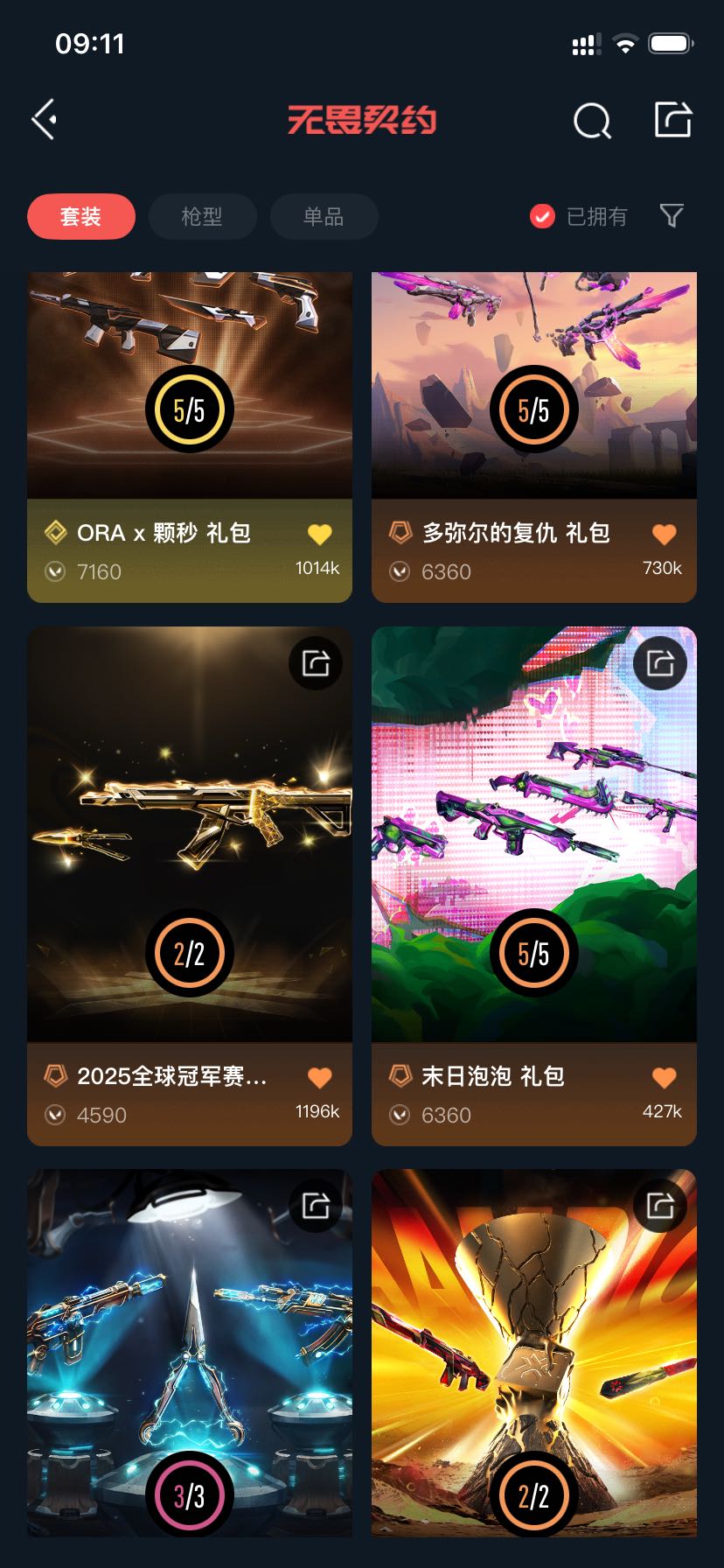Screen dimensions: 724x1568
Task: Tap the heart on 末日泡泡 礼包
Action: (x=665, y=1077)
